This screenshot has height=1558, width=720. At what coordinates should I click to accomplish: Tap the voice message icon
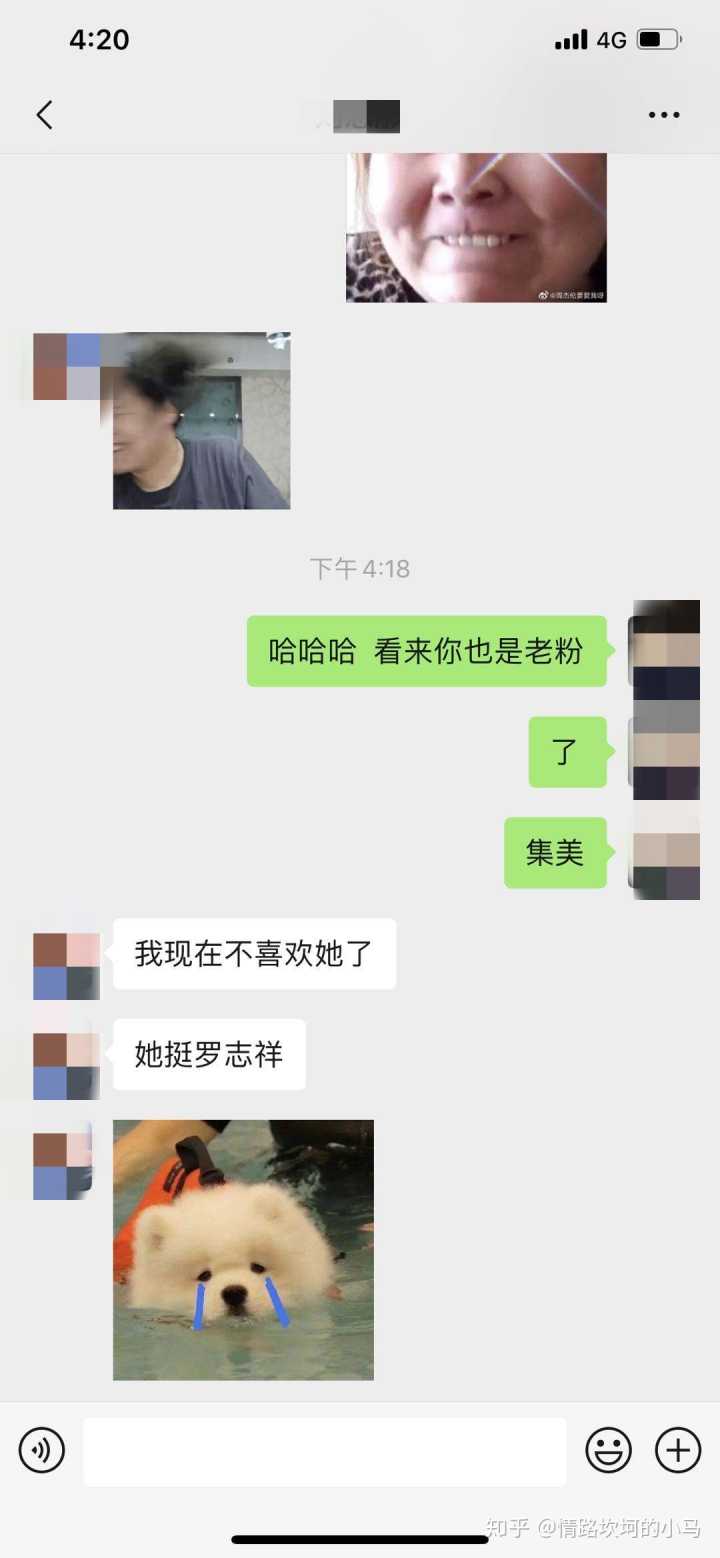pyautogui.click(x=41, y=1450)
